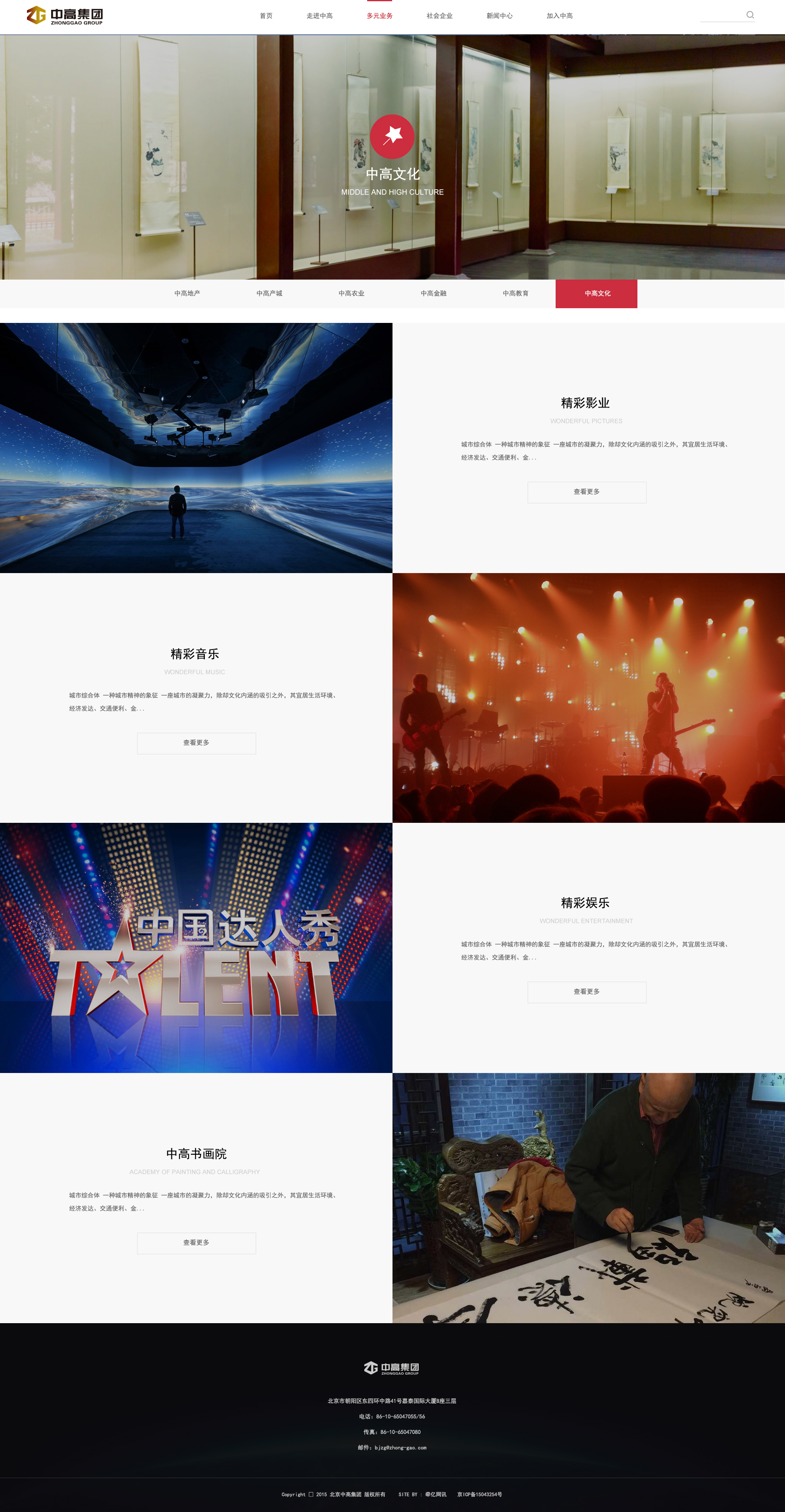Screen dimensions: 785x1512
Task: Go to 首页 in top navigation
Action: click(x=266, y=16)
